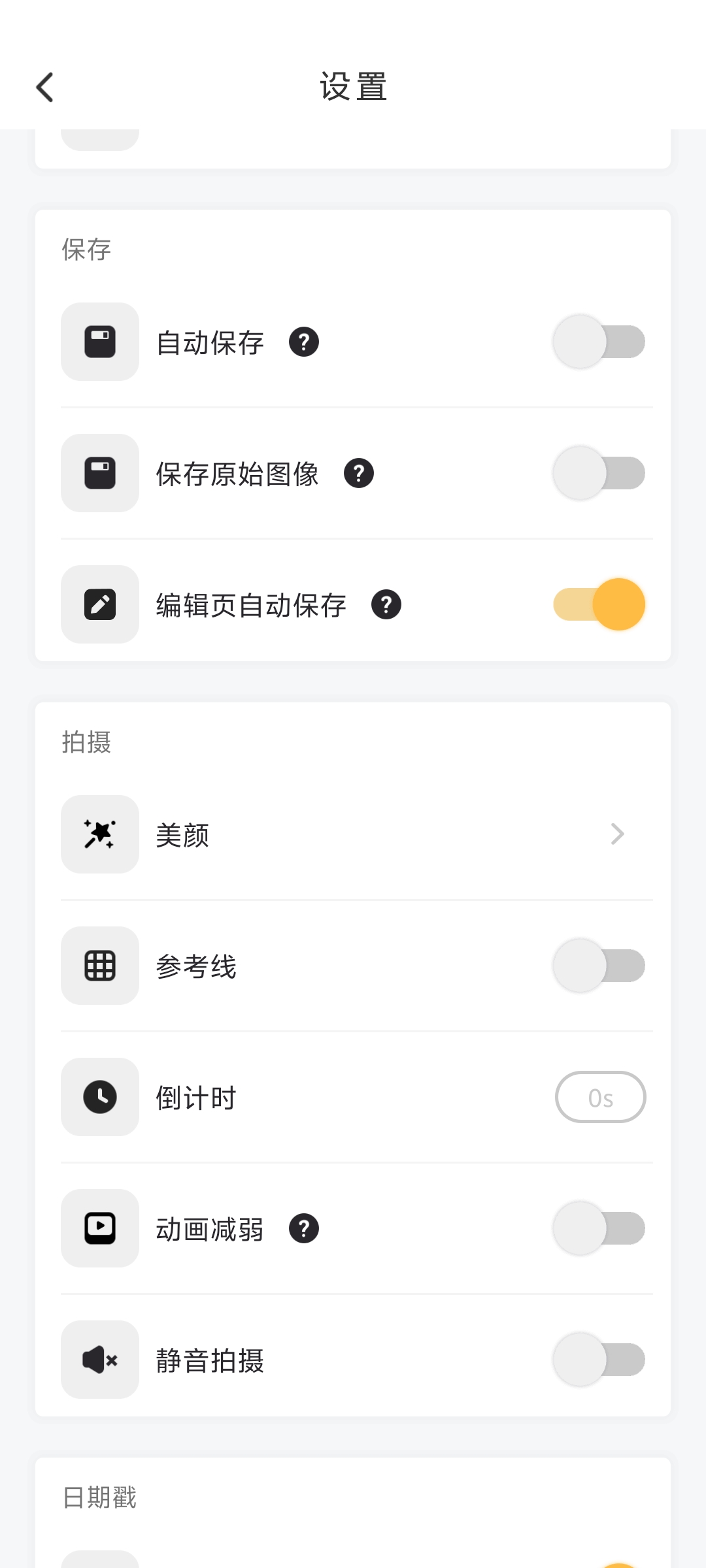
Task: Turn on the 参考线 switch
Action: (x=599, y=965)
